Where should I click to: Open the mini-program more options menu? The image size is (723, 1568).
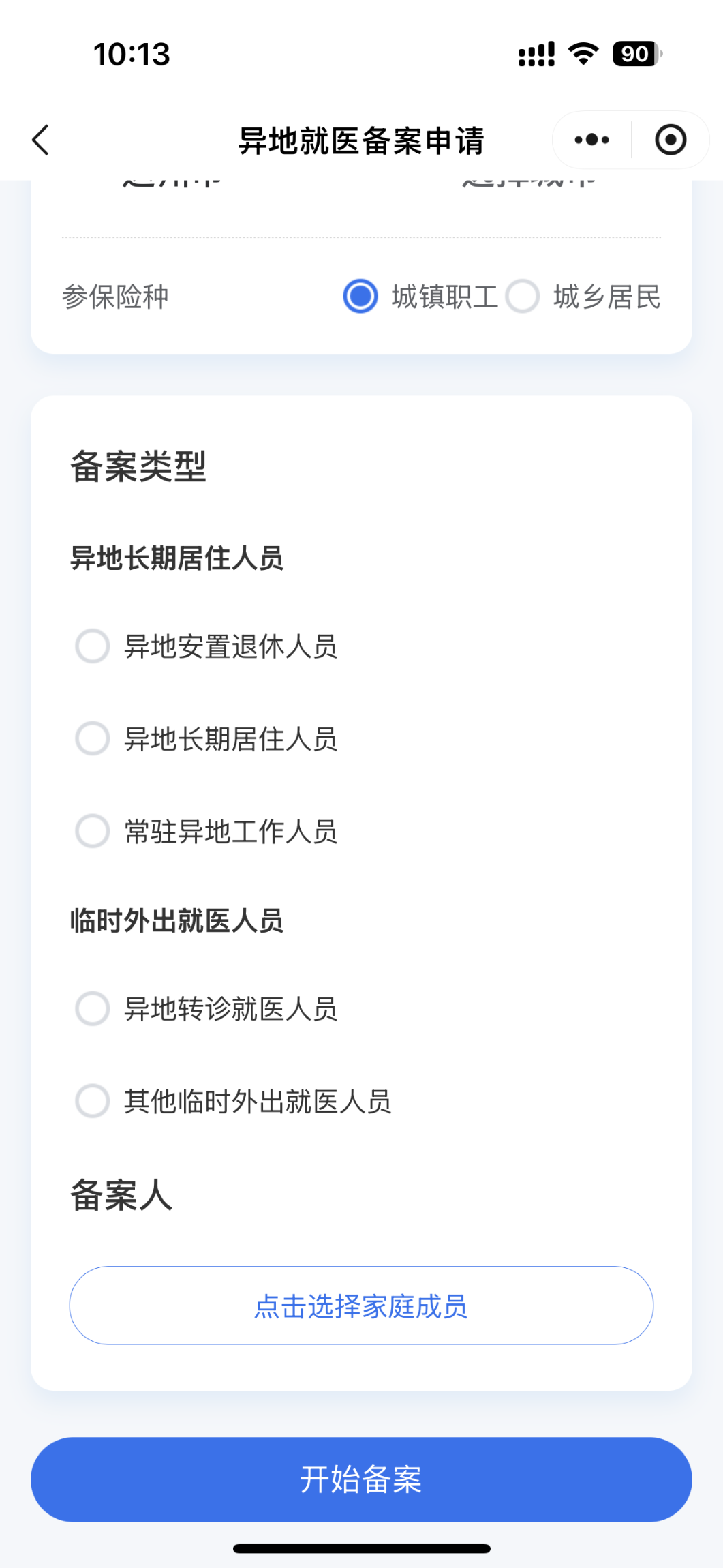point(590,139)
